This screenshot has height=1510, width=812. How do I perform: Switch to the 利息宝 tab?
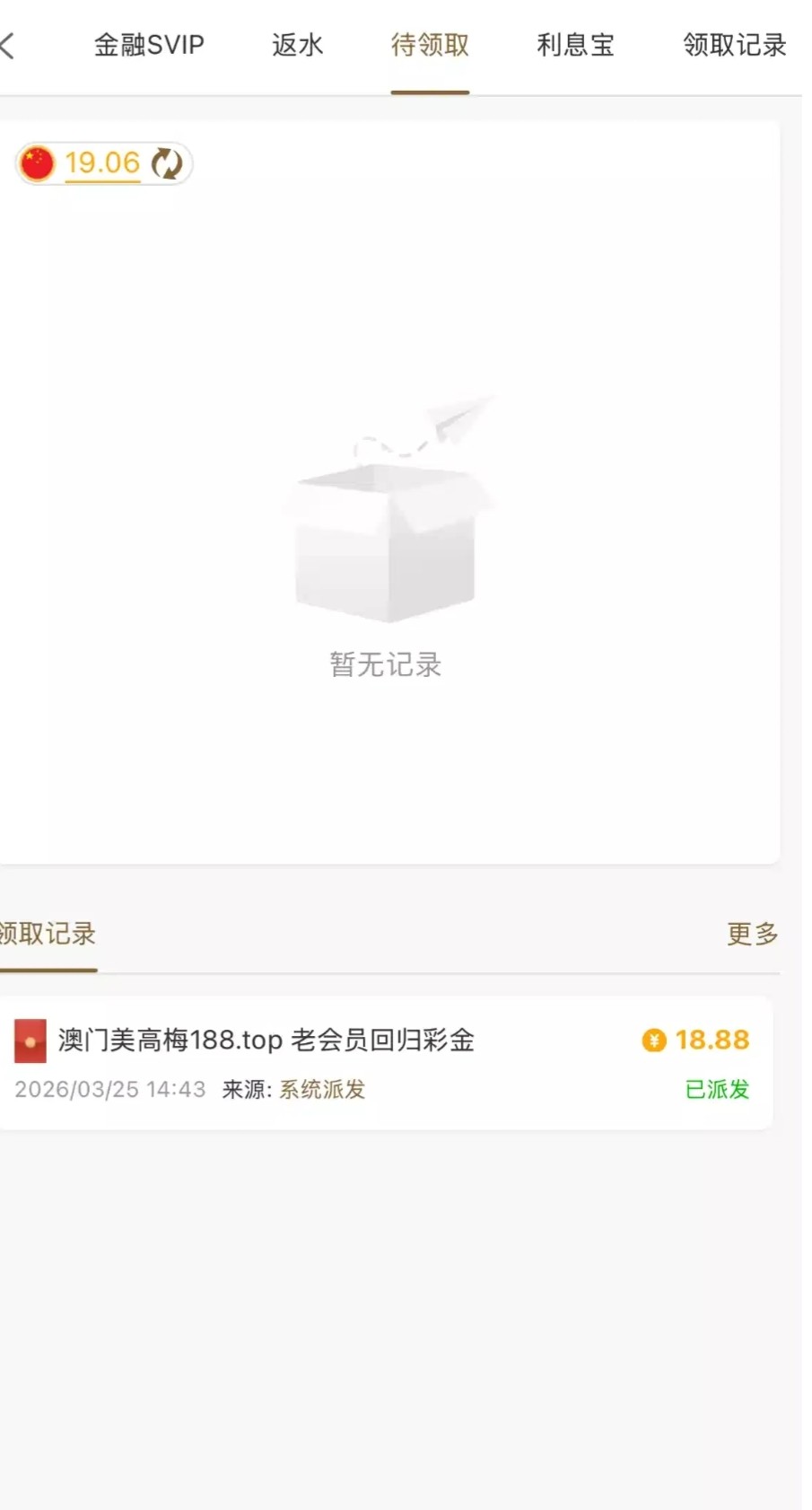click(575, 45)
